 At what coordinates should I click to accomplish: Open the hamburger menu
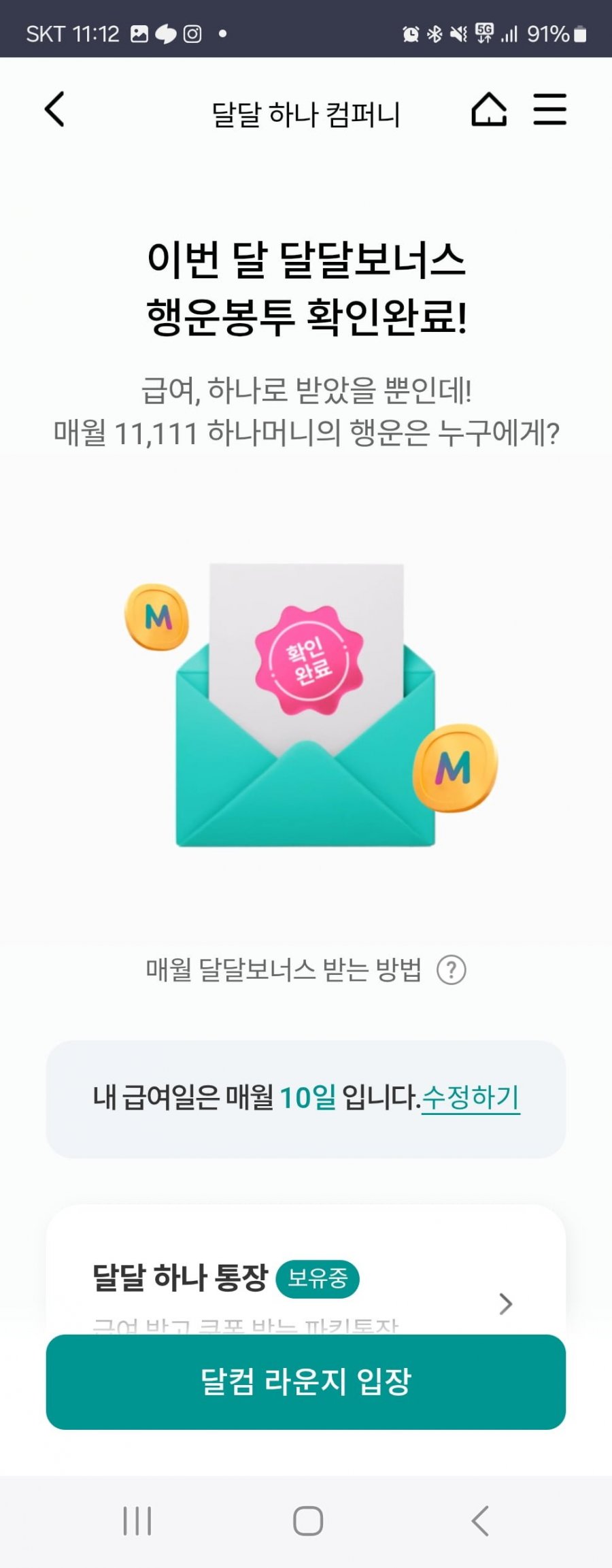pyautogui.click(x=549, y=110)
